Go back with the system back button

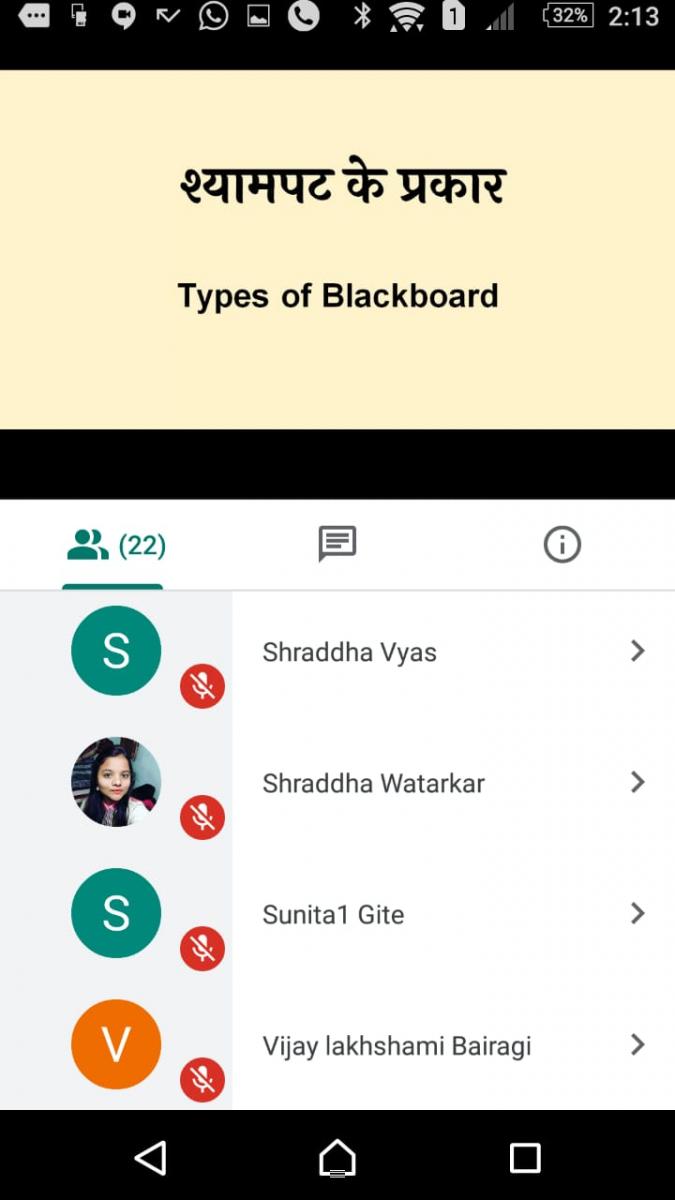click(150, 1158)
